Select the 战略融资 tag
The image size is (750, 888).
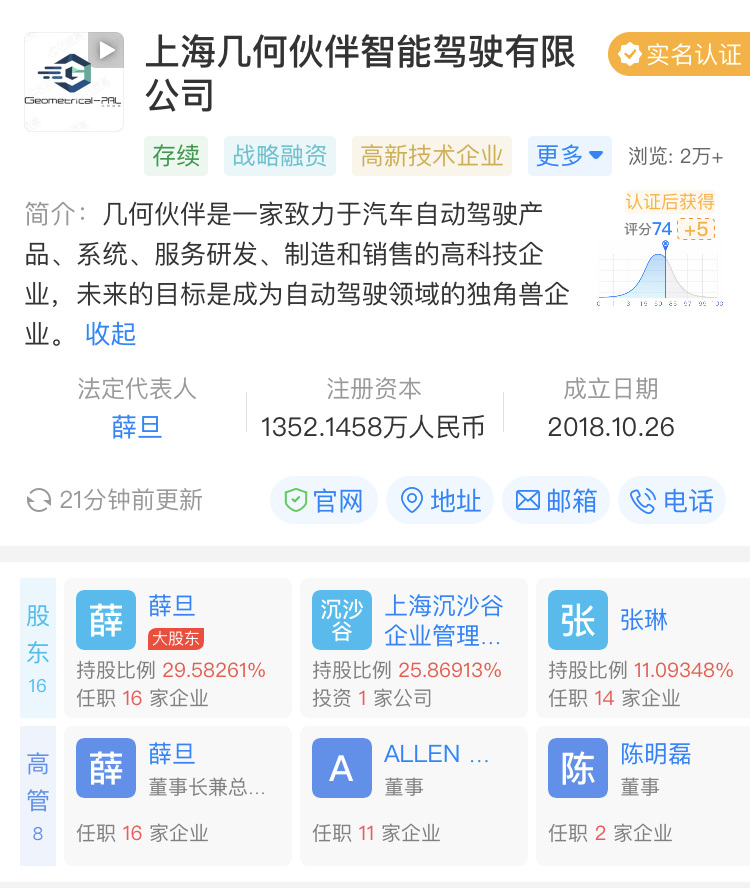[279, 156]
